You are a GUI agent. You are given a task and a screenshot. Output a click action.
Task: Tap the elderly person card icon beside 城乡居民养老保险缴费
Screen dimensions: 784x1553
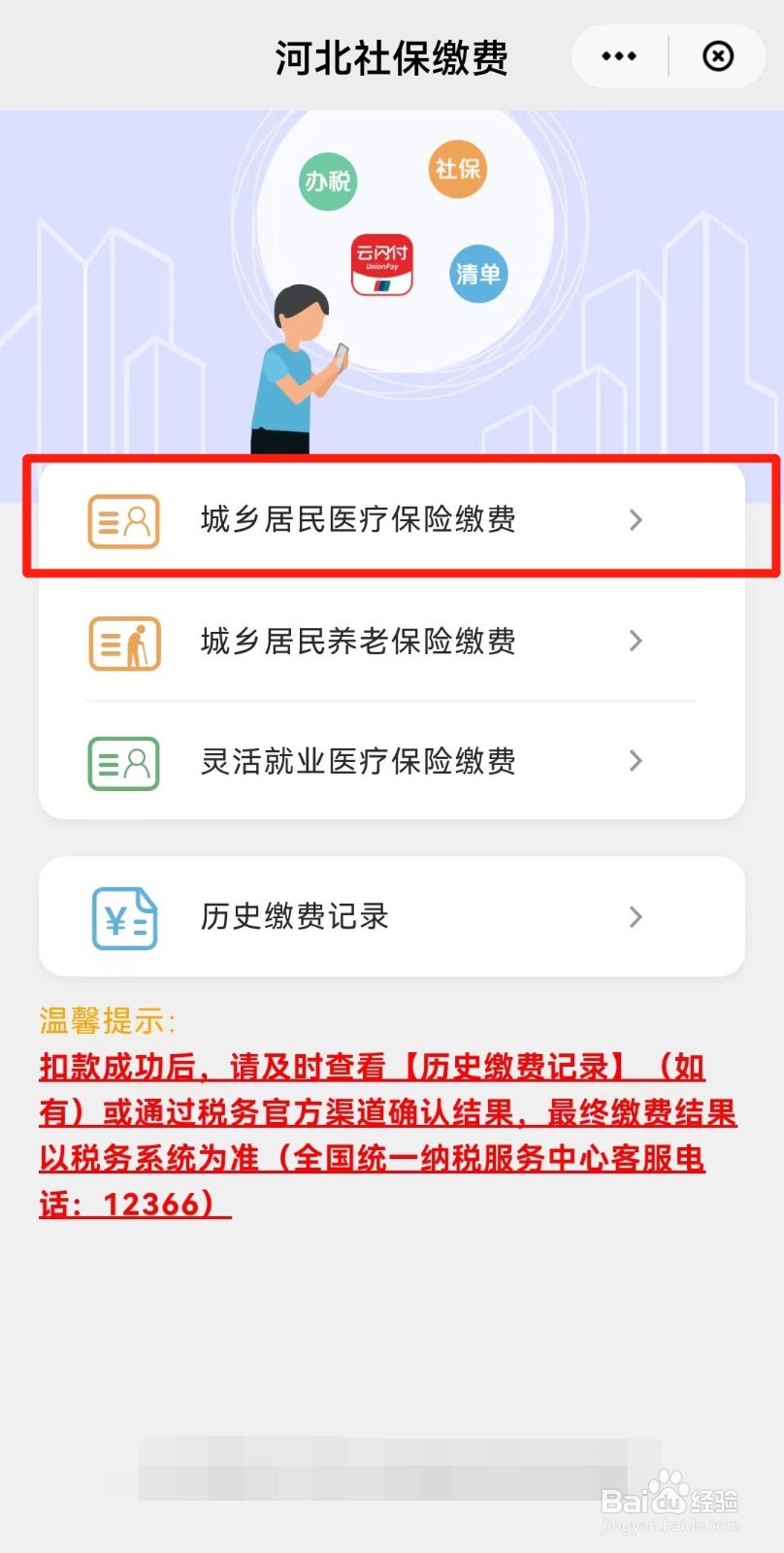123,643
